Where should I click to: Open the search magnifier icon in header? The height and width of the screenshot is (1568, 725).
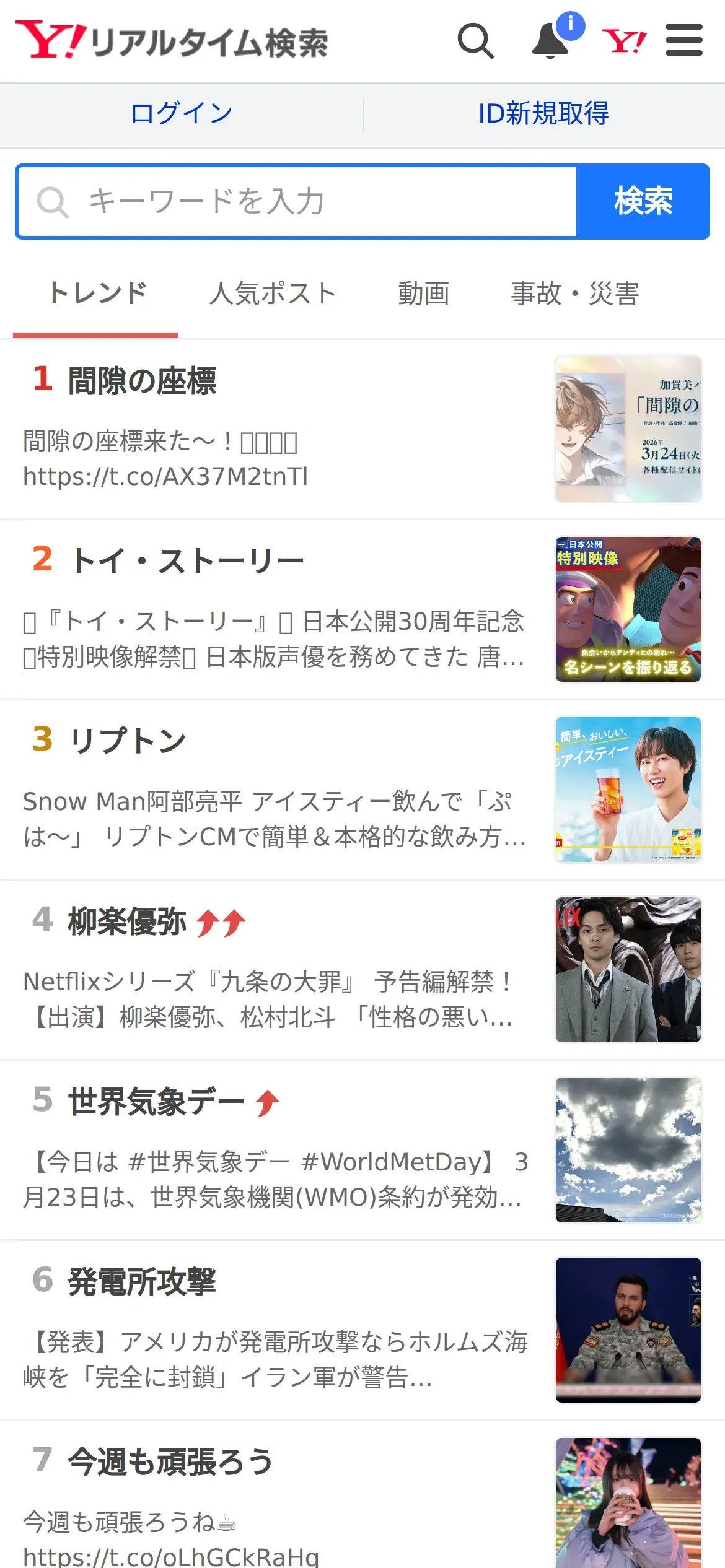point(475,41)
